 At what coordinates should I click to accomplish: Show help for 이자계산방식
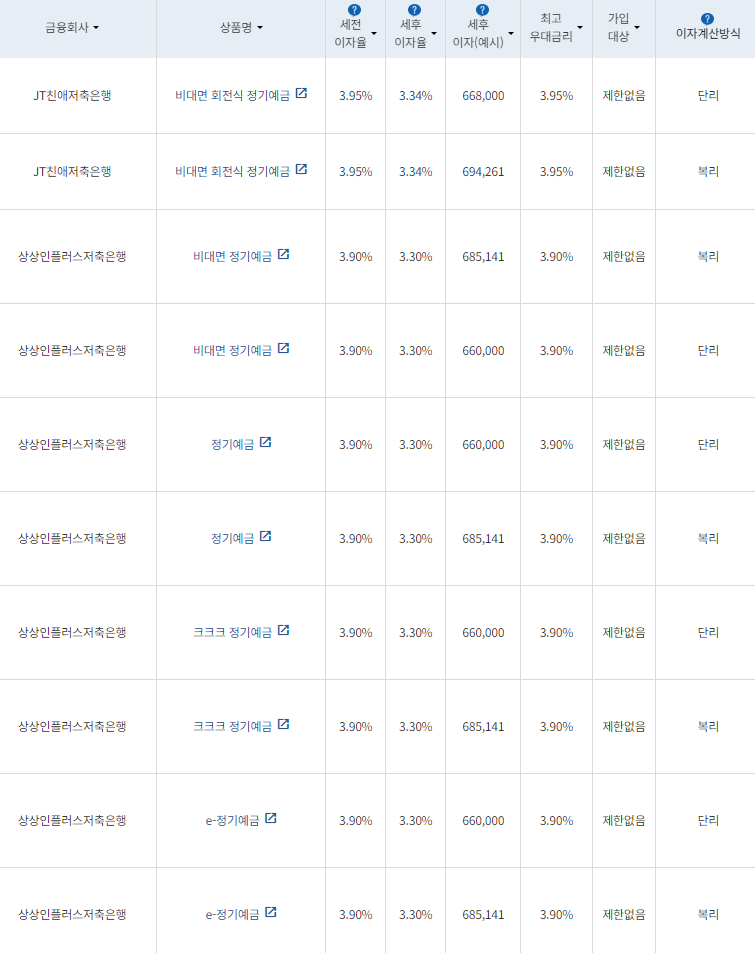pyautogui.click(x=707, y=18)
